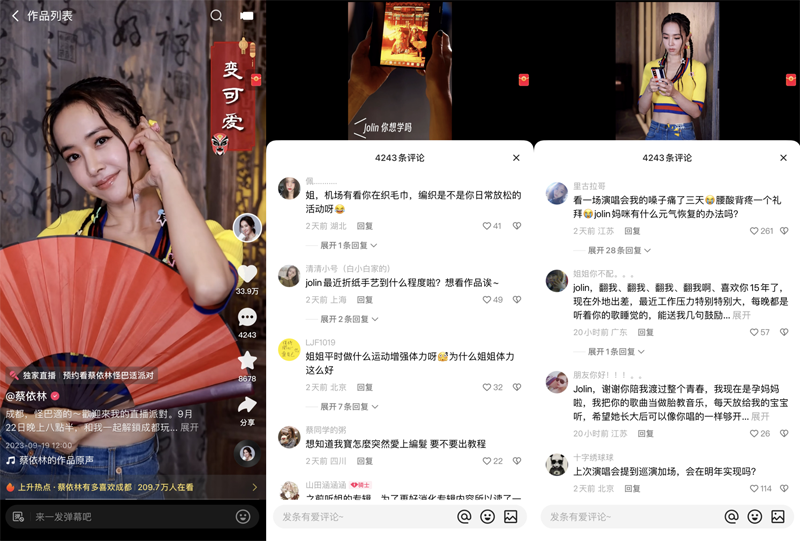Favorite the video with the 8678 star
The image size is (800, 541).
point(247,361)
